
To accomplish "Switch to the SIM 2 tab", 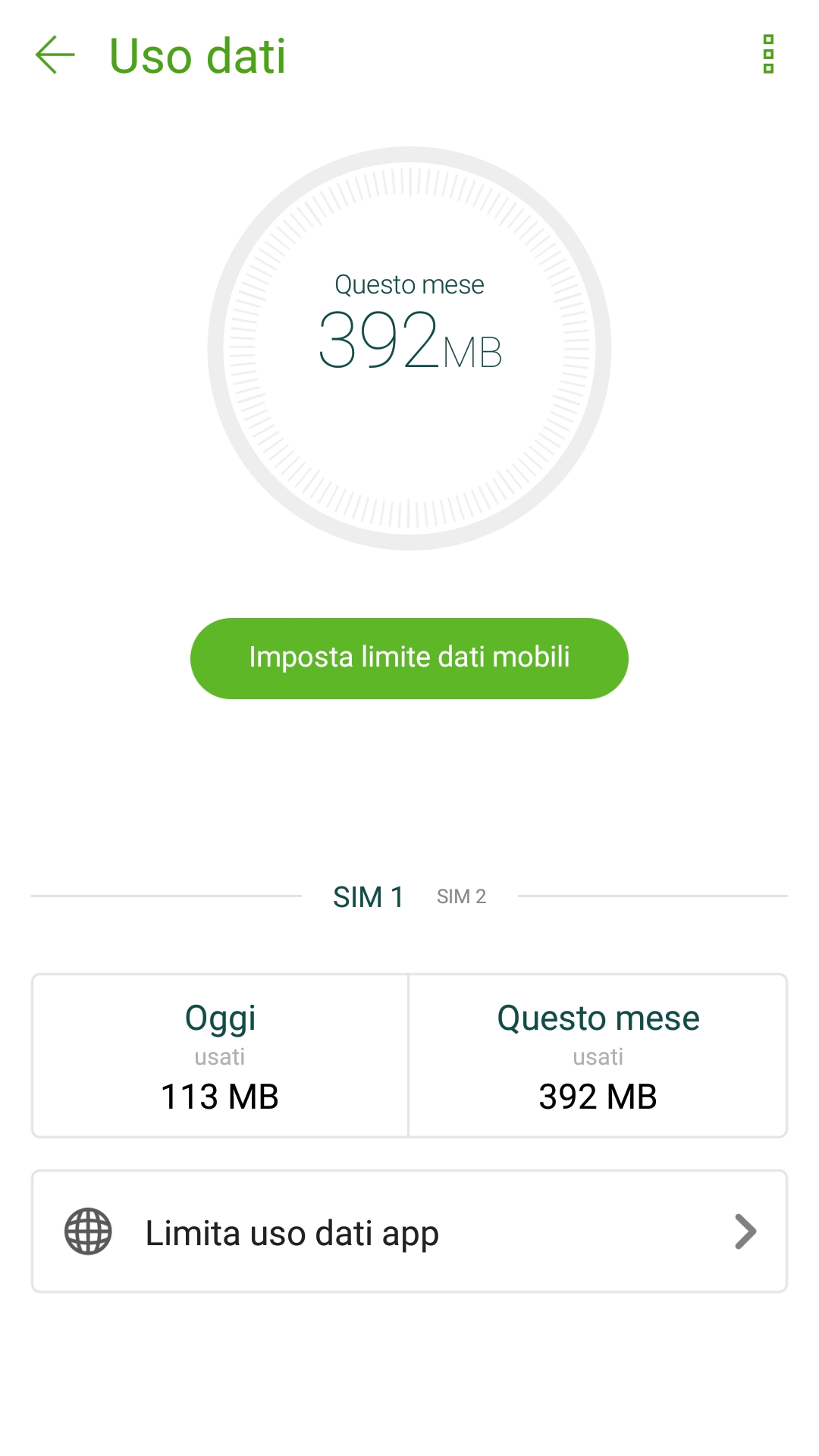I will (x=461, y=896).
